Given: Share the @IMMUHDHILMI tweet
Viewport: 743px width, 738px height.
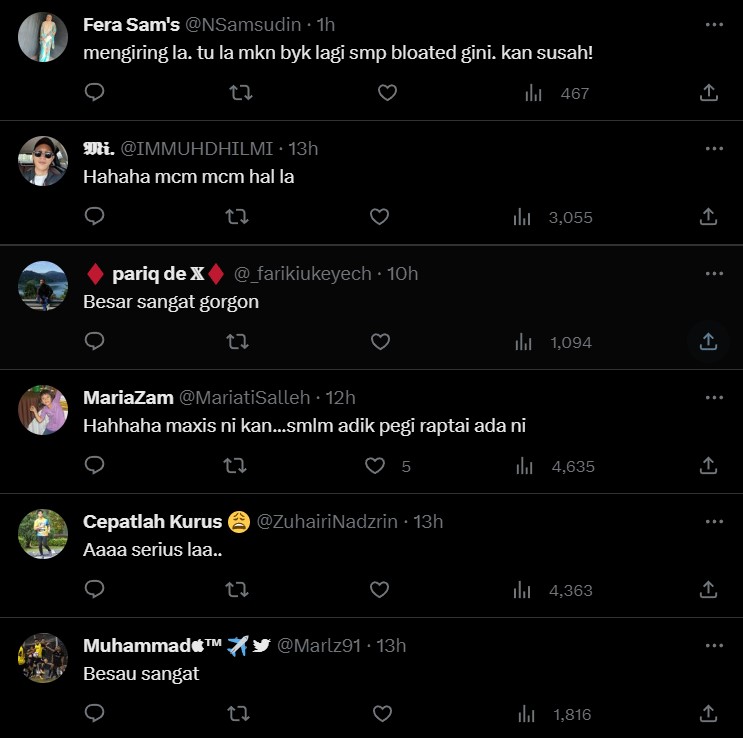Looking at the screenshot, I should coord(708,217).
